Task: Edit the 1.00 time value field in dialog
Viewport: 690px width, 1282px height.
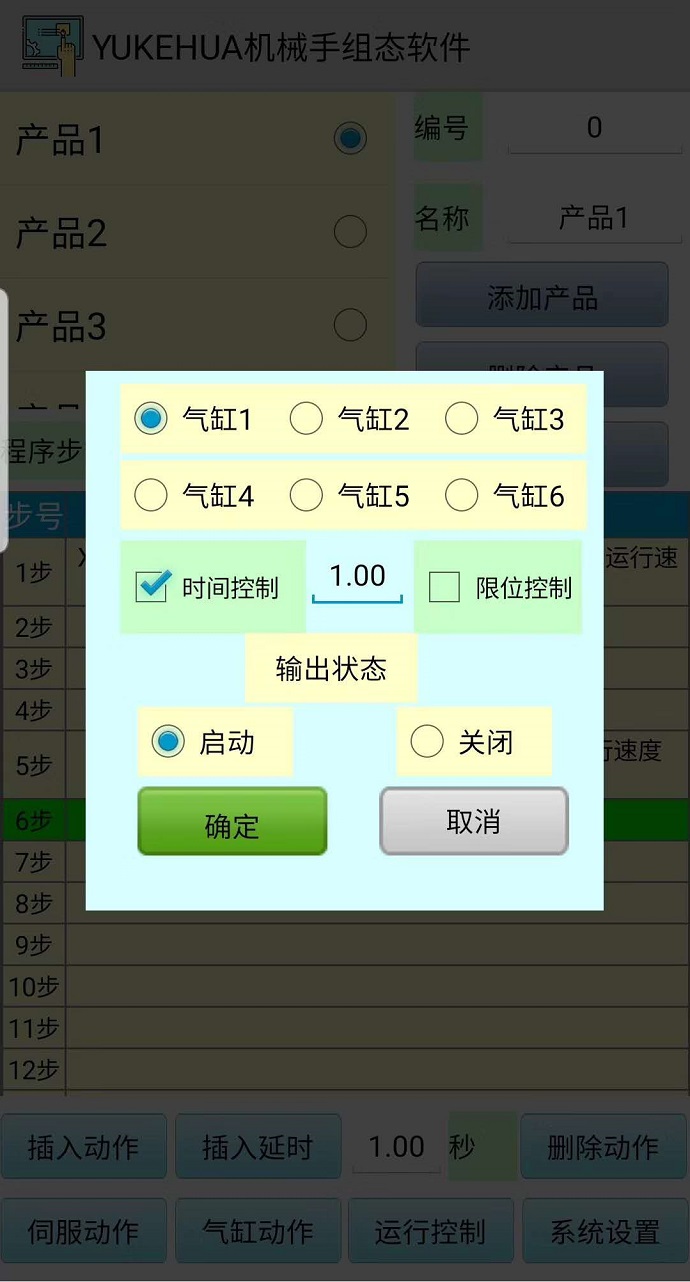Action: click(358, 579)
